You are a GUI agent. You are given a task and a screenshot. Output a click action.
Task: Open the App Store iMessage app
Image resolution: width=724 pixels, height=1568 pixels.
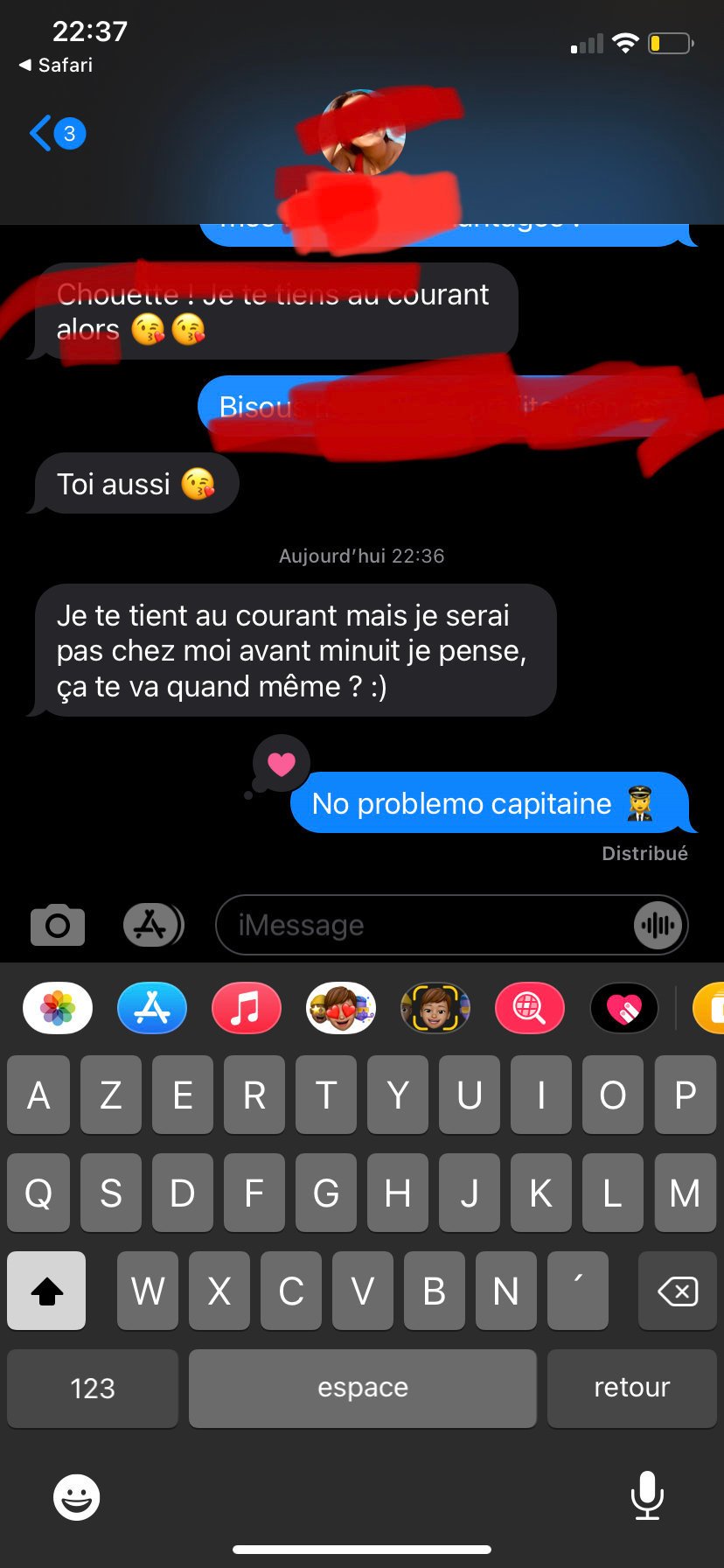click(x=152, y=1008)
